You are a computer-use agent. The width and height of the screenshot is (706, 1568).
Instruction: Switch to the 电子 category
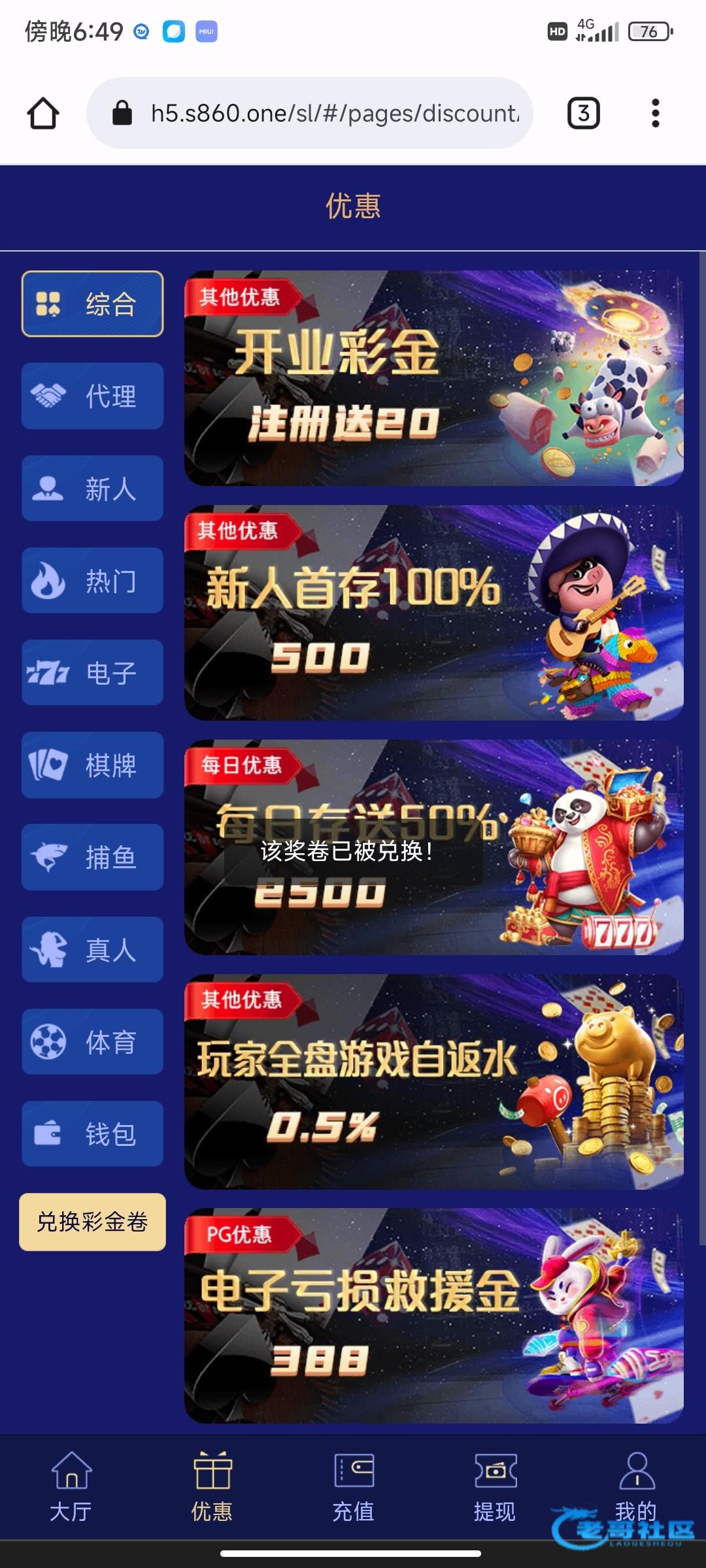coord(92,672)
